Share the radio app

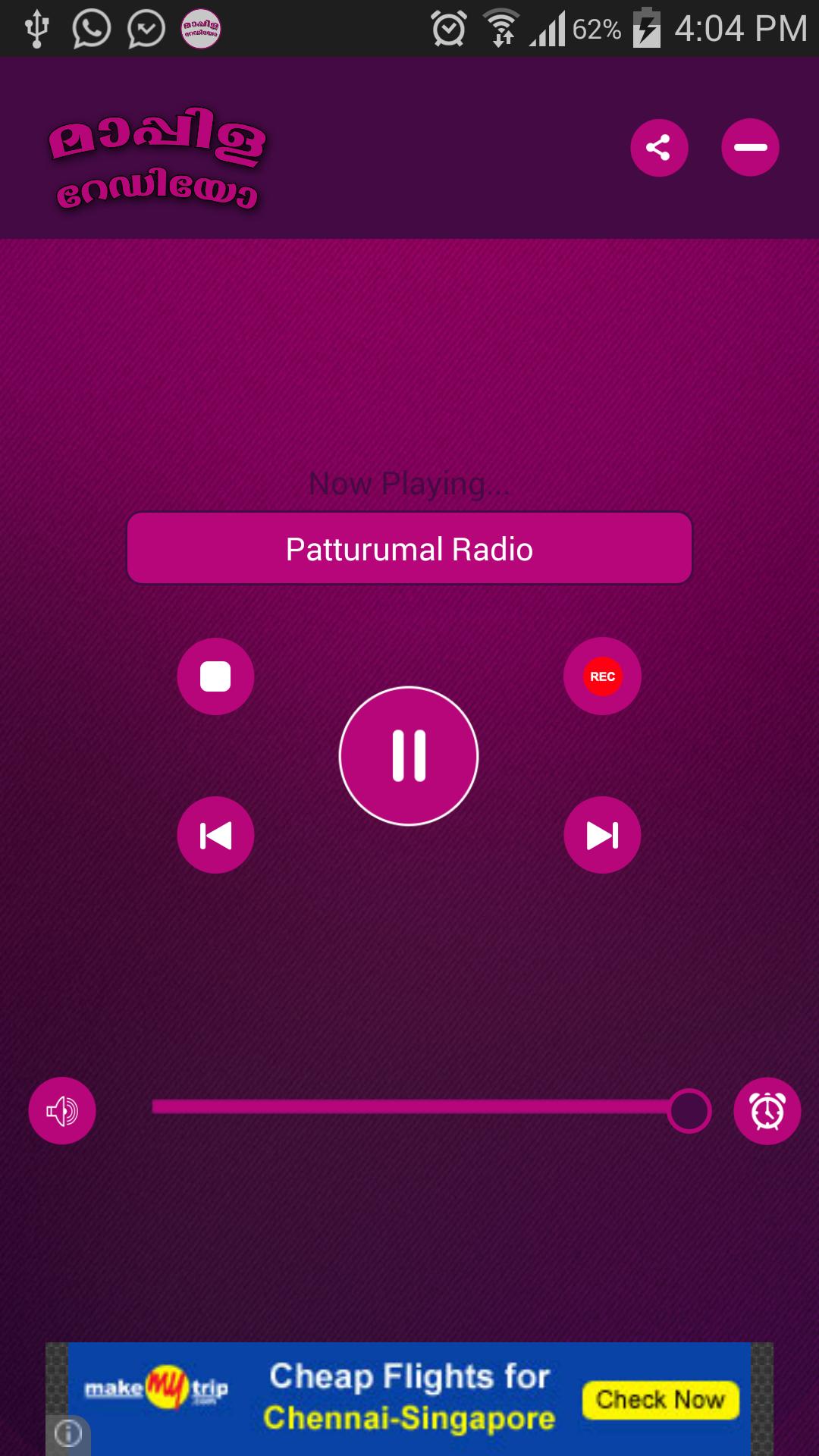tap(659, 148)
